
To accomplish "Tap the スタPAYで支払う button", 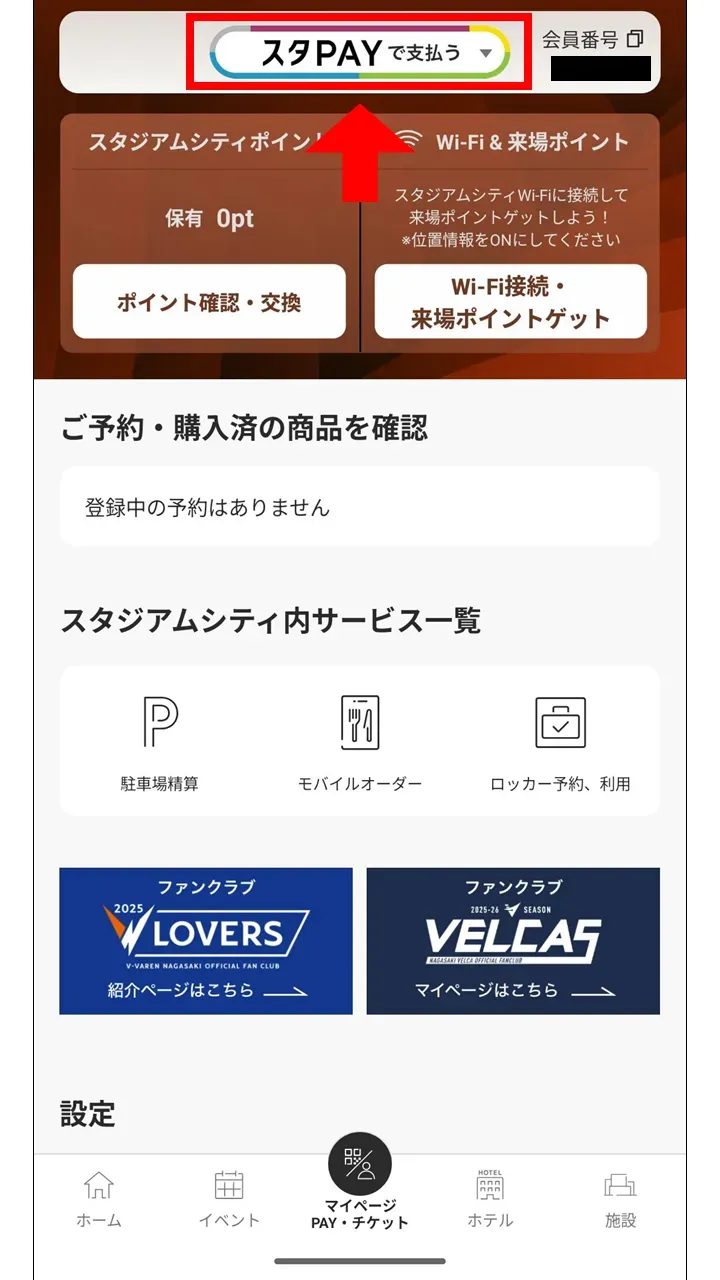I will coord(359,52).
